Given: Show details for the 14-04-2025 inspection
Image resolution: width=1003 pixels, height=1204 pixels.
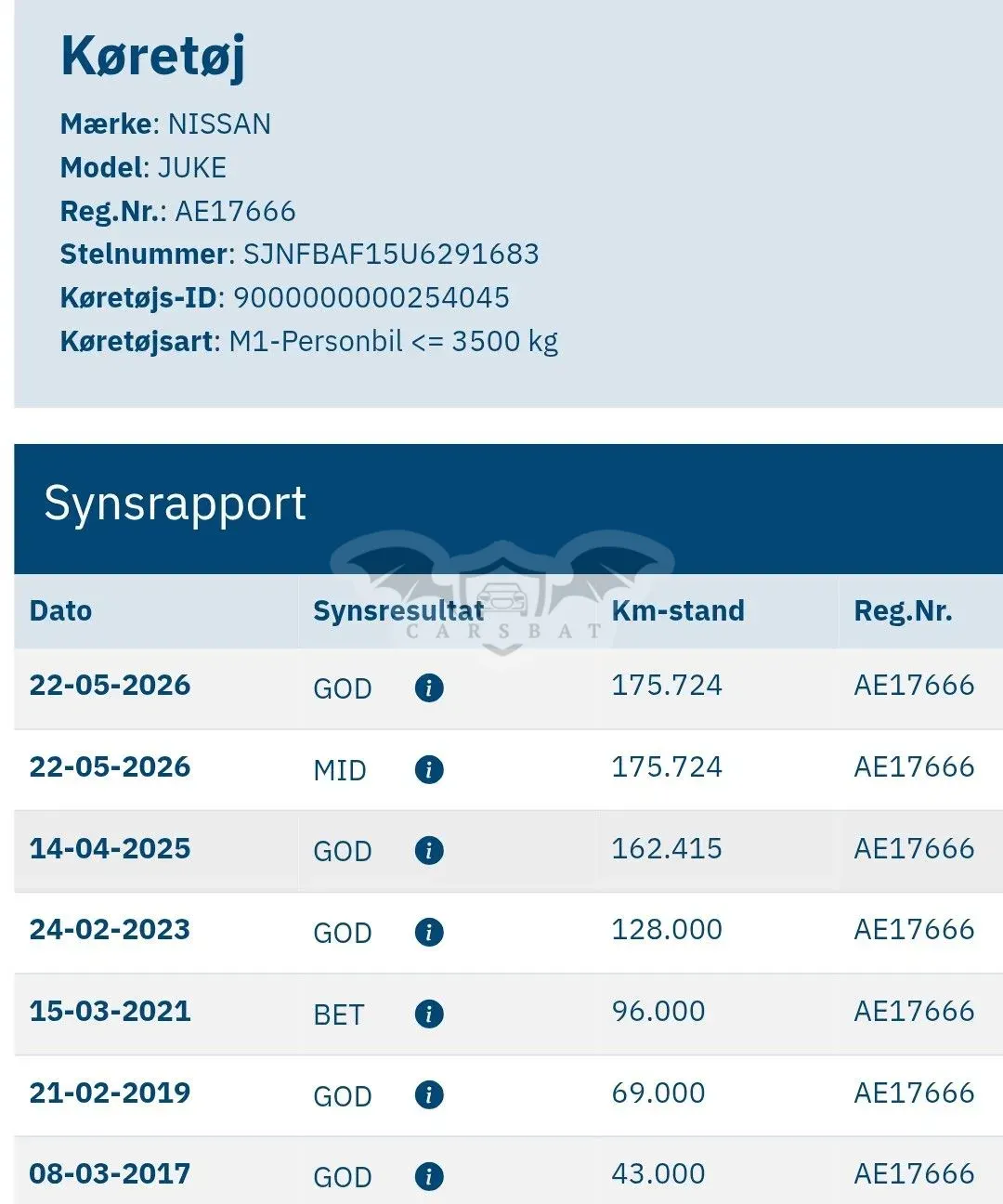Looking at the screenshot, I should point(428,850).
